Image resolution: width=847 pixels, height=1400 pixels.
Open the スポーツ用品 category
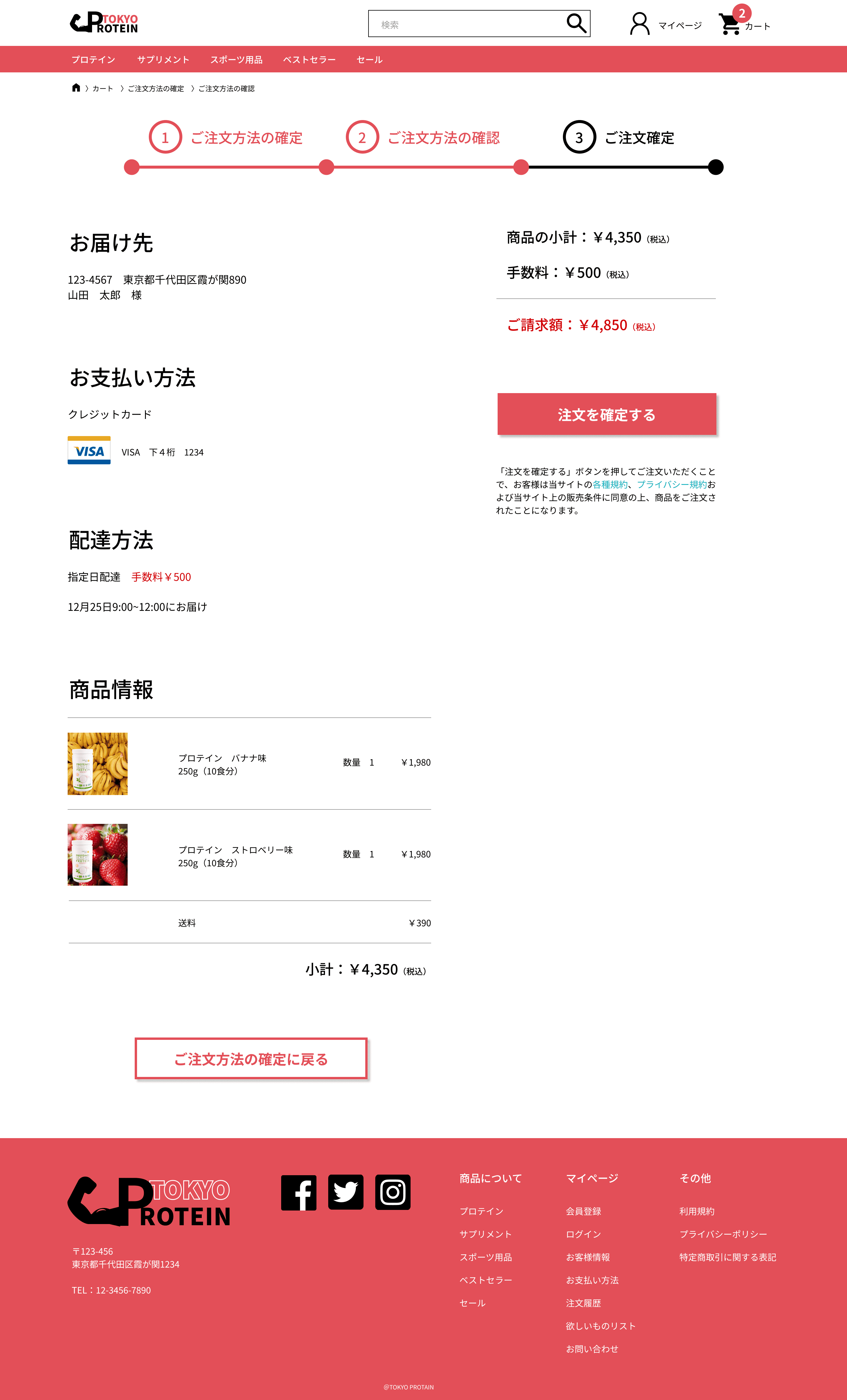236,60
